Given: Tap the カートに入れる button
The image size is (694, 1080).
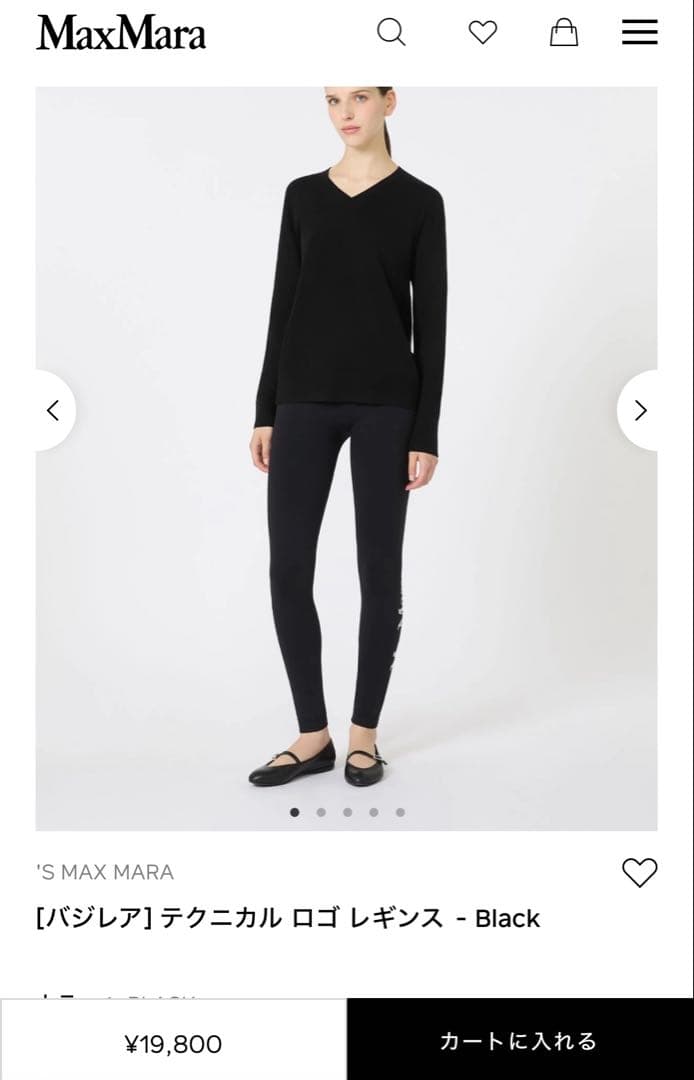Looking at the screenshot, I should coord(519,1041).
